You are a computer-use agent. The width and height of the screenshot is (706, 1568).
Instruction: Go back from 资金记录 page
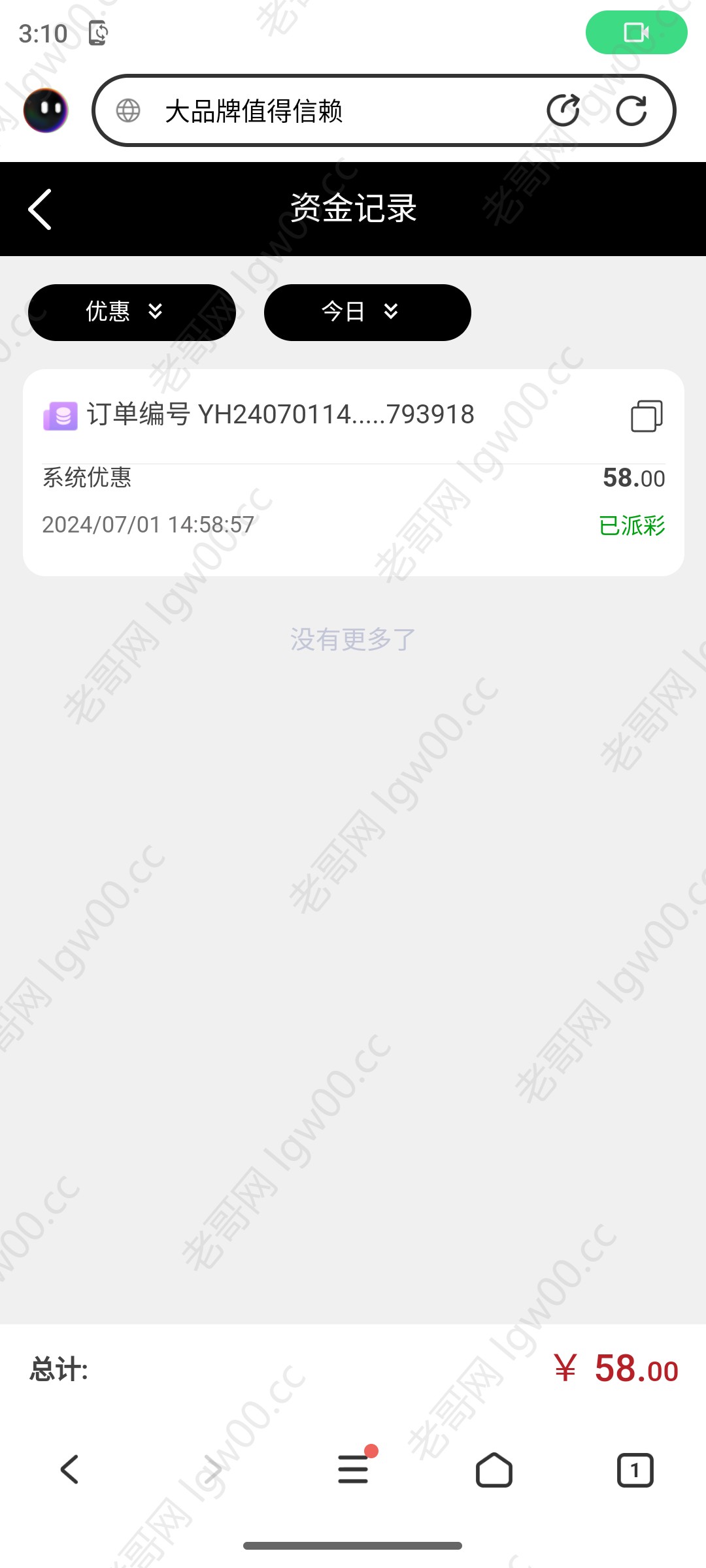coord(40,209)
